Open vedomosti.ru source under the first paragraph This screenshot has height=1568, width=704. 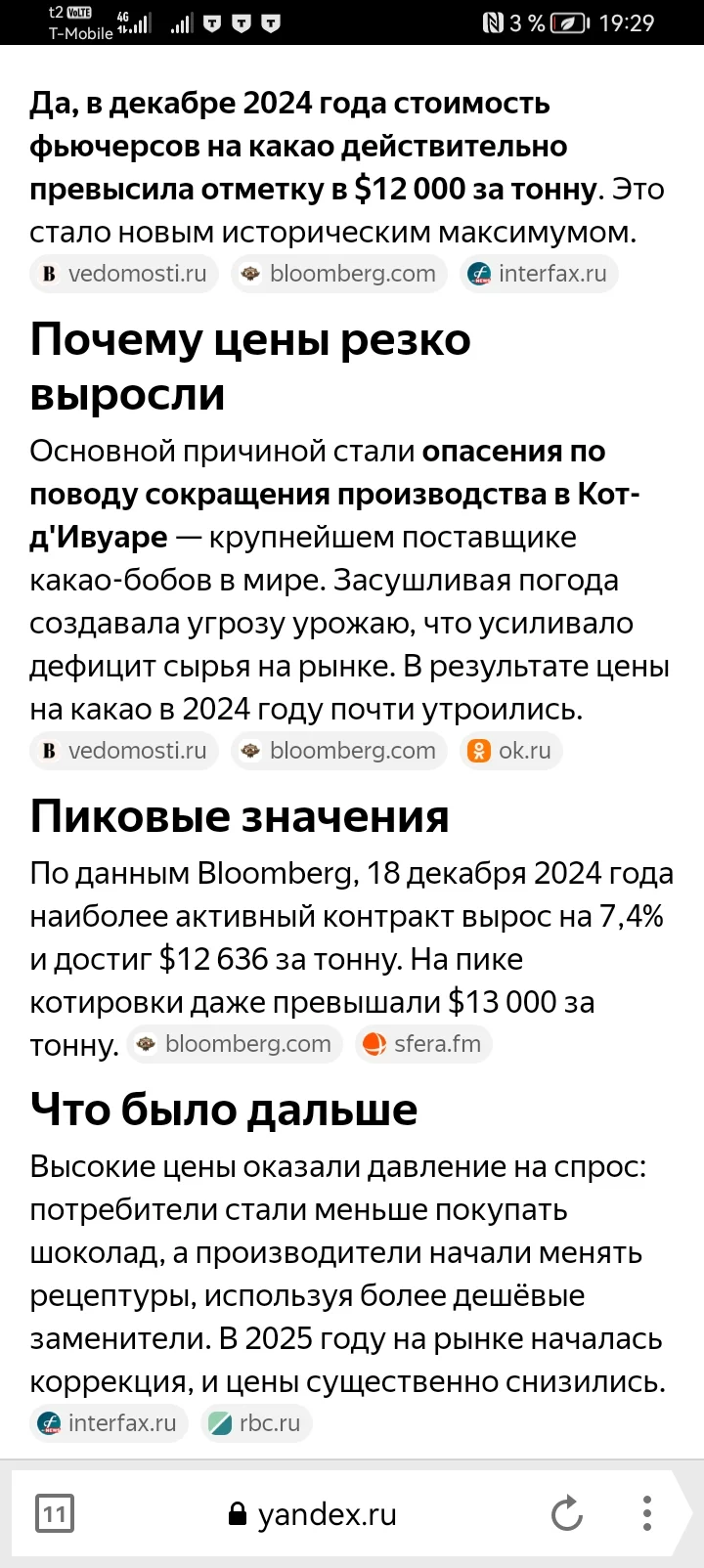(124, 274)
